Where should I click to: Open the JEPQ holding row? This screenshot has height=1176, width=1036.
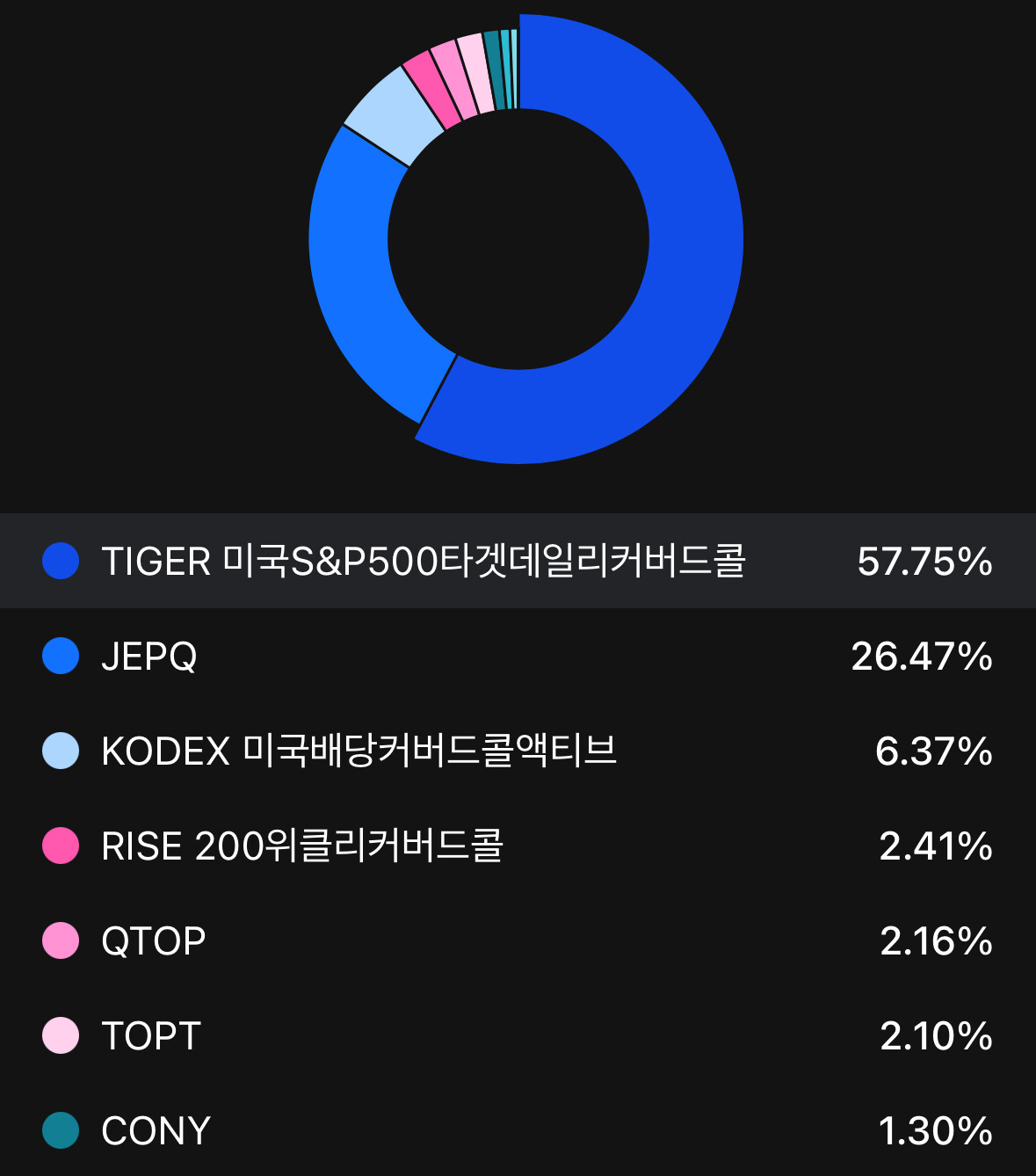point(518,656)
